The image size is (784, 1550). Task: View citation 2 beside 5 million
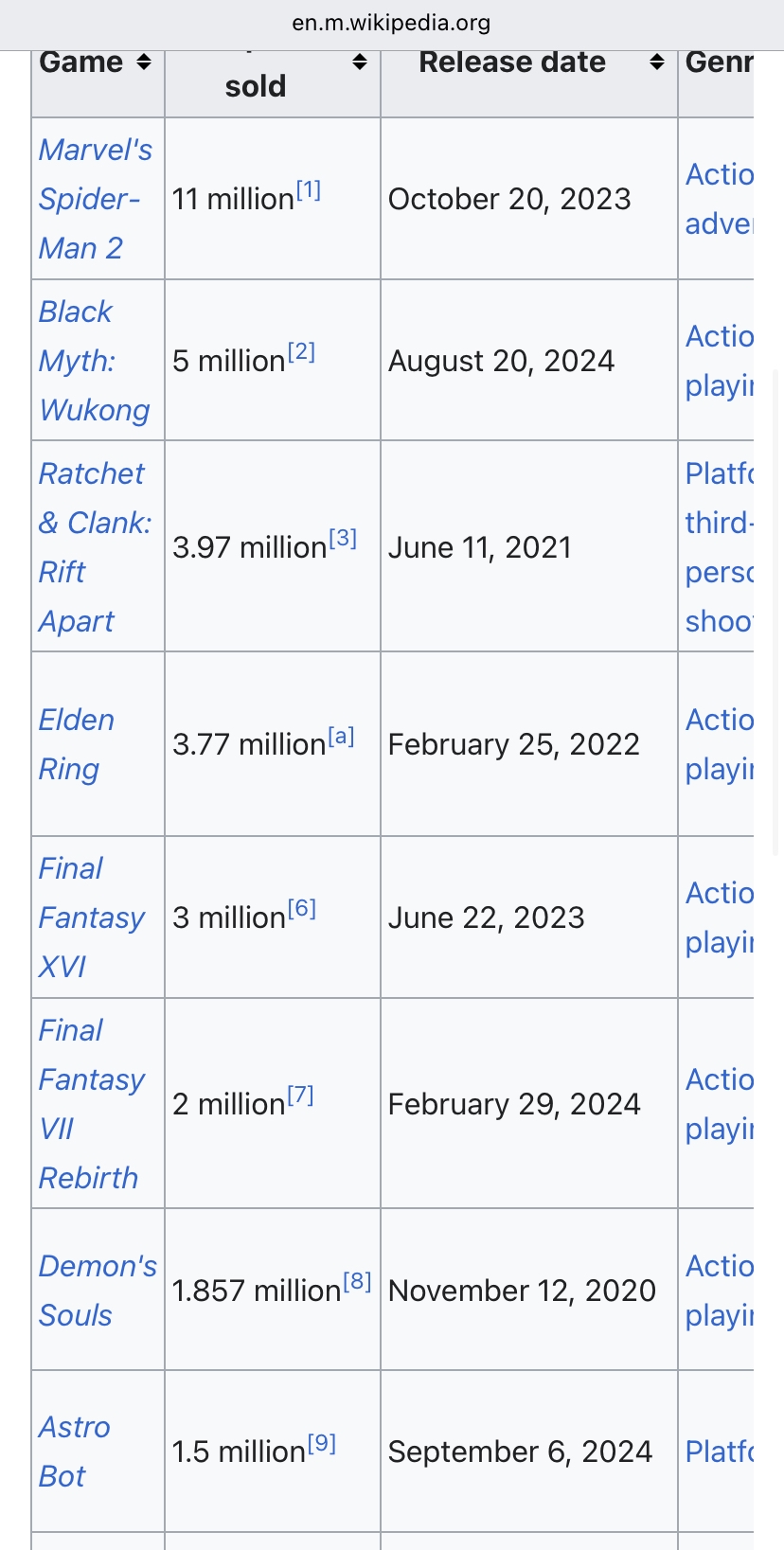coord(301,352)
